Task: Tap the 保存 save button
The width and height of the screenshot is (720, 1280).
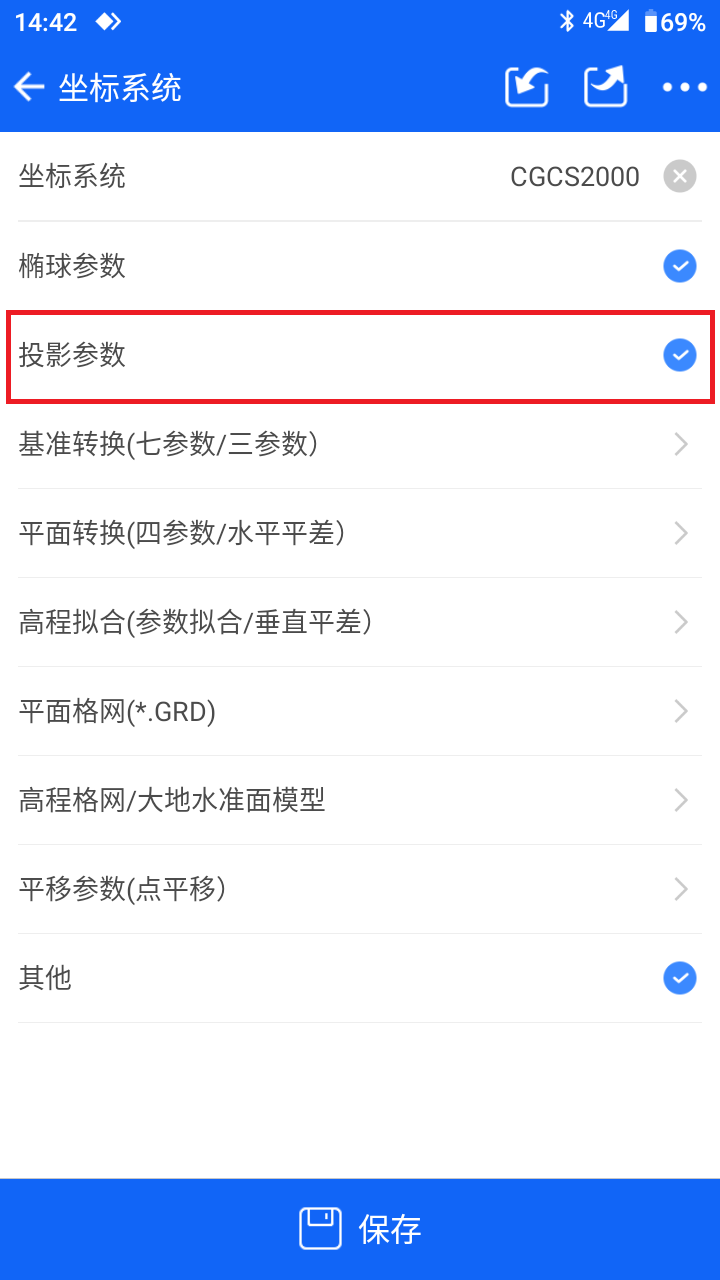Action: [x=360, y=1229]
